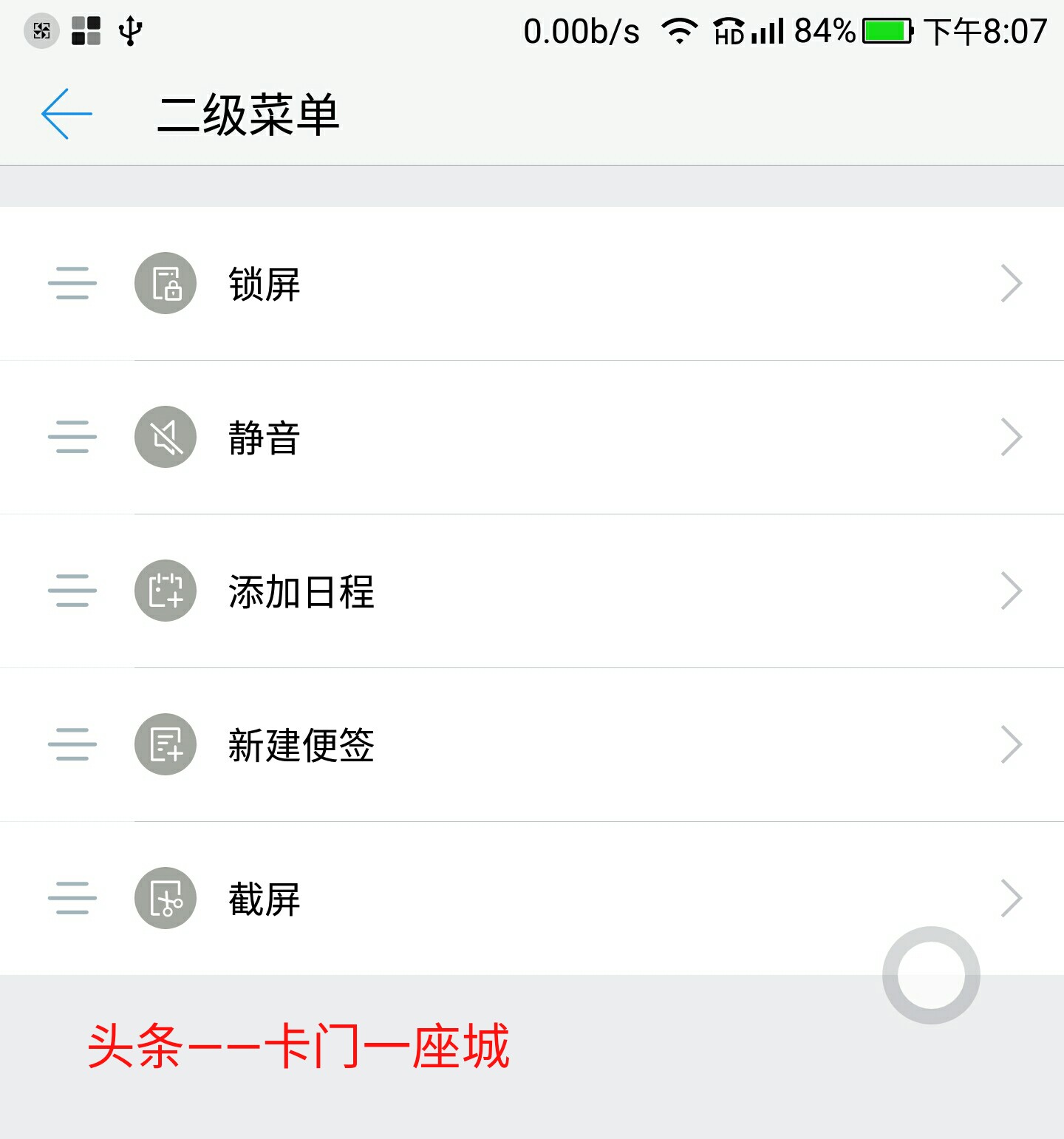This screenshot has width=1064, height=1139.
Task: Click the 截屏 screenshot icon
Action: pos(165,898)
